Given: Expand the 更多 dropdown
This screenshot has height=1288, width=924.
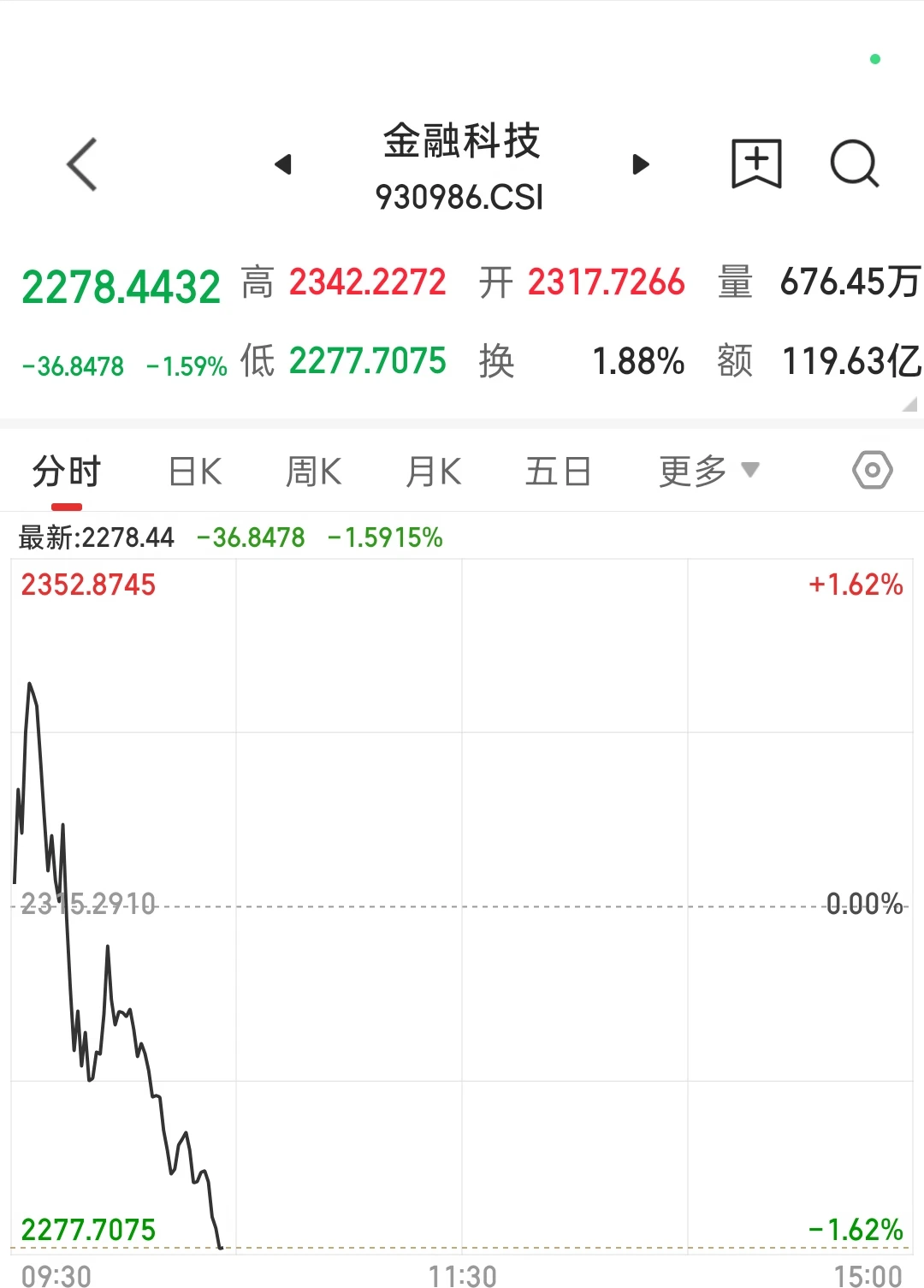Looking at the screenshot, I should (x=709, y=471).
